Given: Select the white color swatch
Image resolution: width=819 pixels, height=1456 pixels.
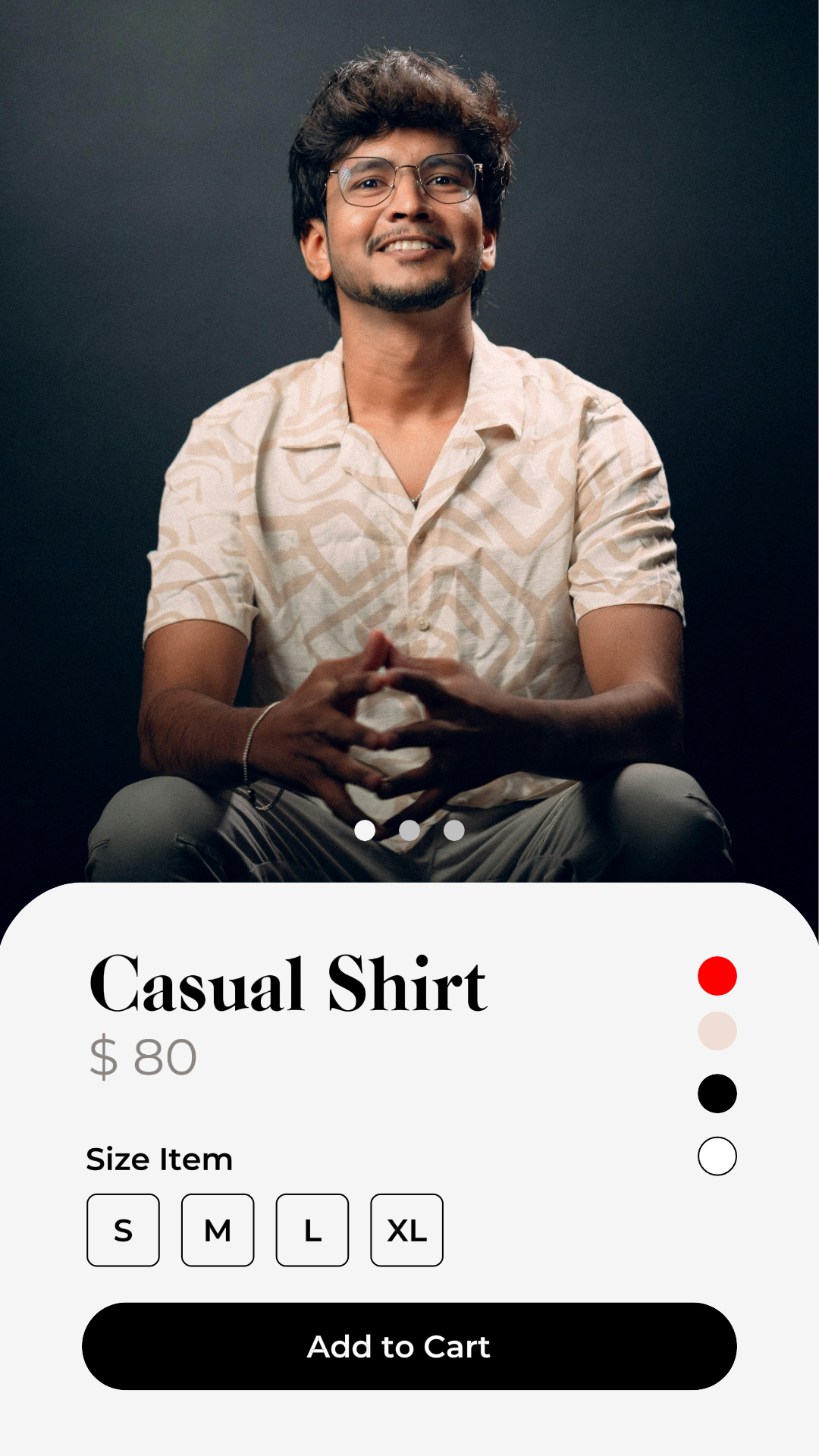Looking at the screenshot, I should click(717, 1157).
